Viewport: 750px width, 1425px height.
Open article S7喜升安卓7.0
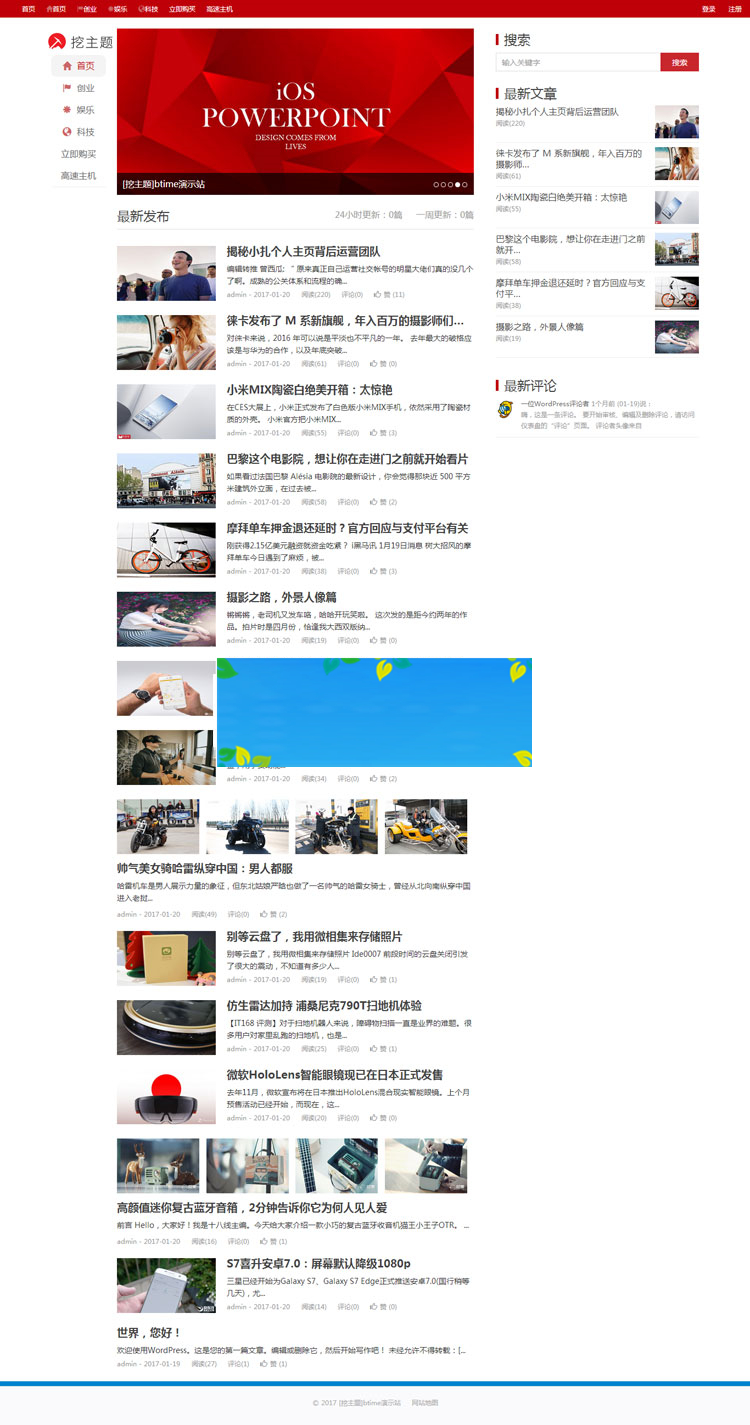coord(318,1264)
